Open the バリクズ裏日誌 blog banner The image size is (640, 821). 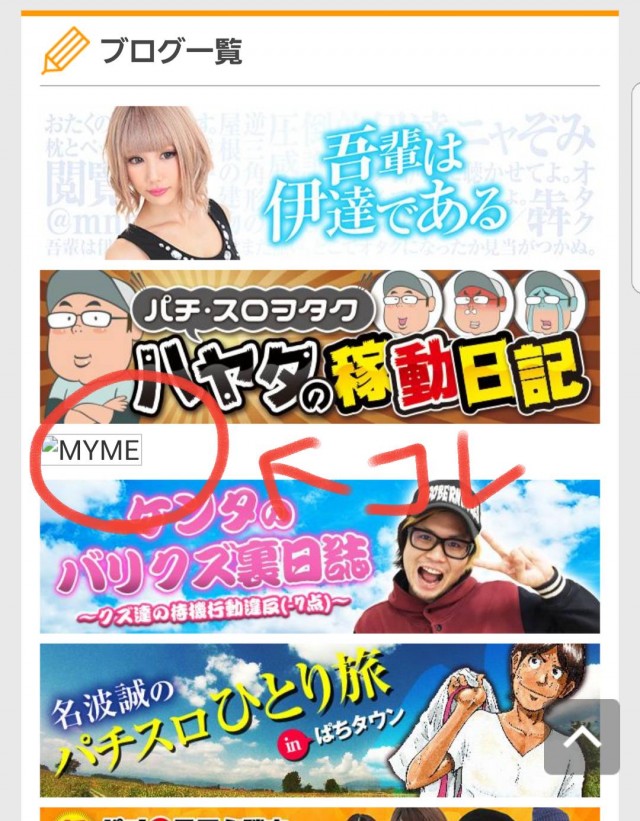tap(320, 556)
